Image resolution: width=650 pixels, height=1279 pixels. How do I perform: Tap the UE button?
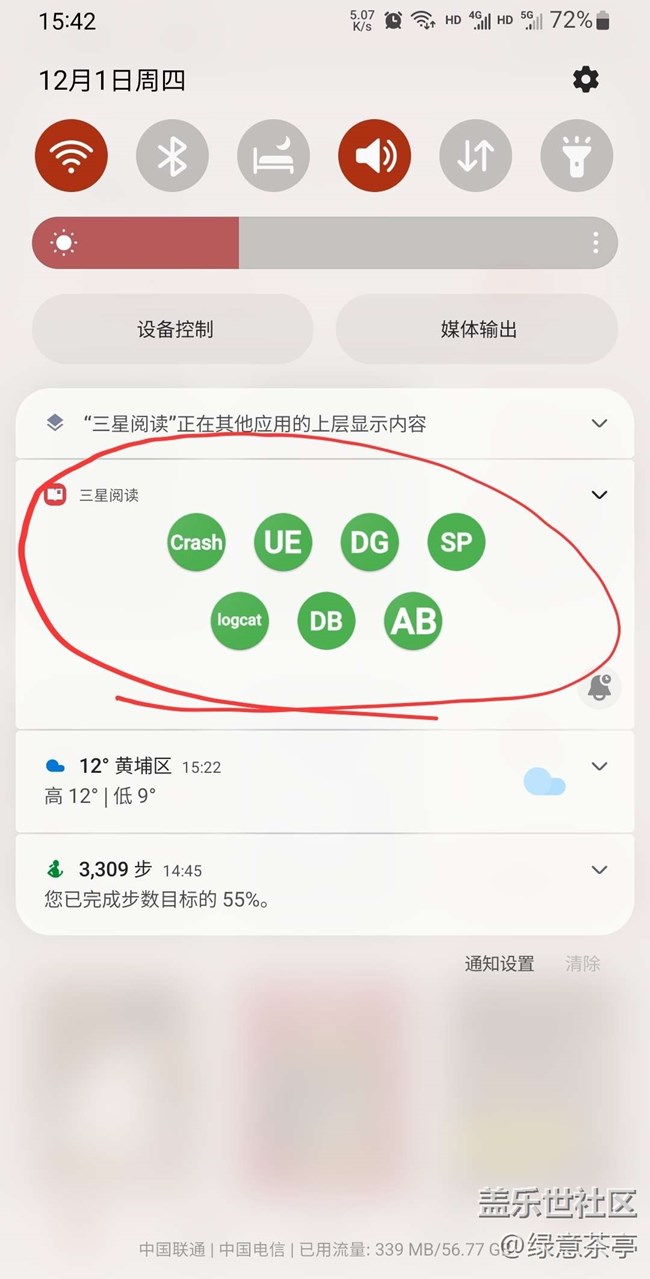(283, 543)
